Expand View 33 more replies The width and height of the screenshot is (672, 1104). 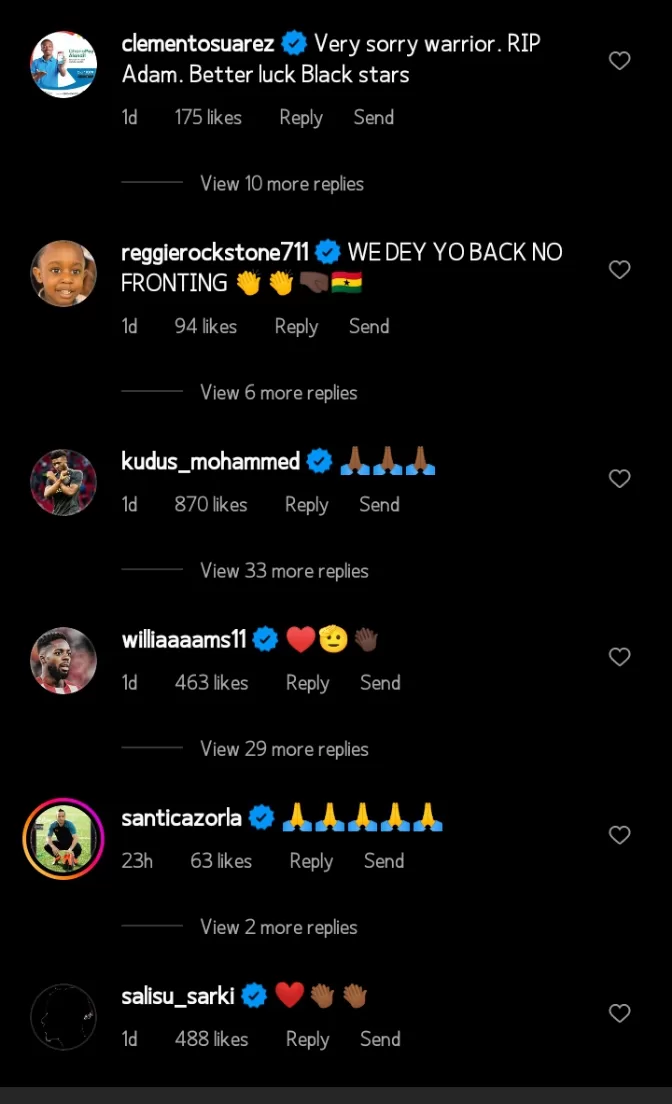pyautogui.click(x=284, y=571)
